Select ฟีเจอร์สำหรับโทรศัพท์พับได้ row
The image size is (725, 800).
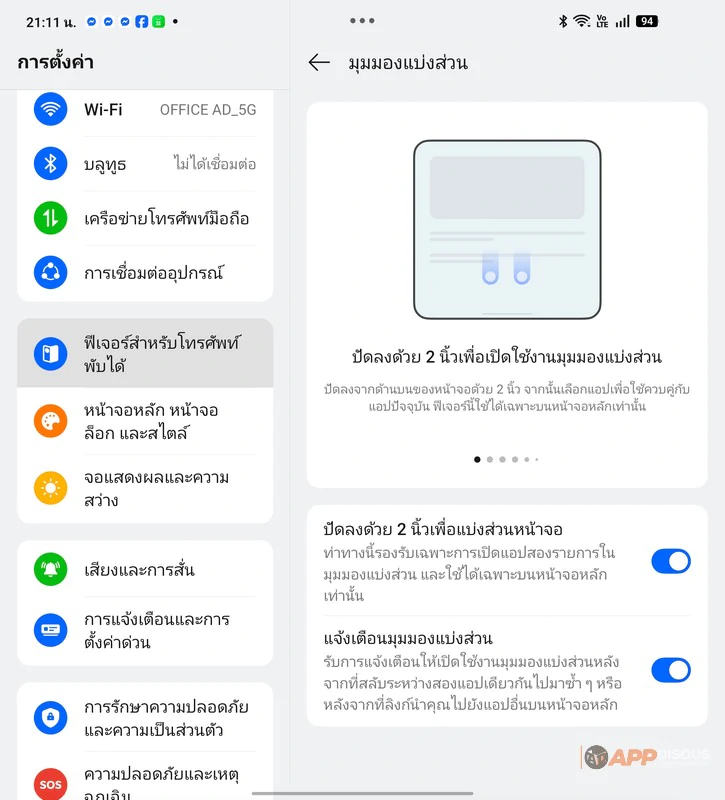tap(145, 354)
